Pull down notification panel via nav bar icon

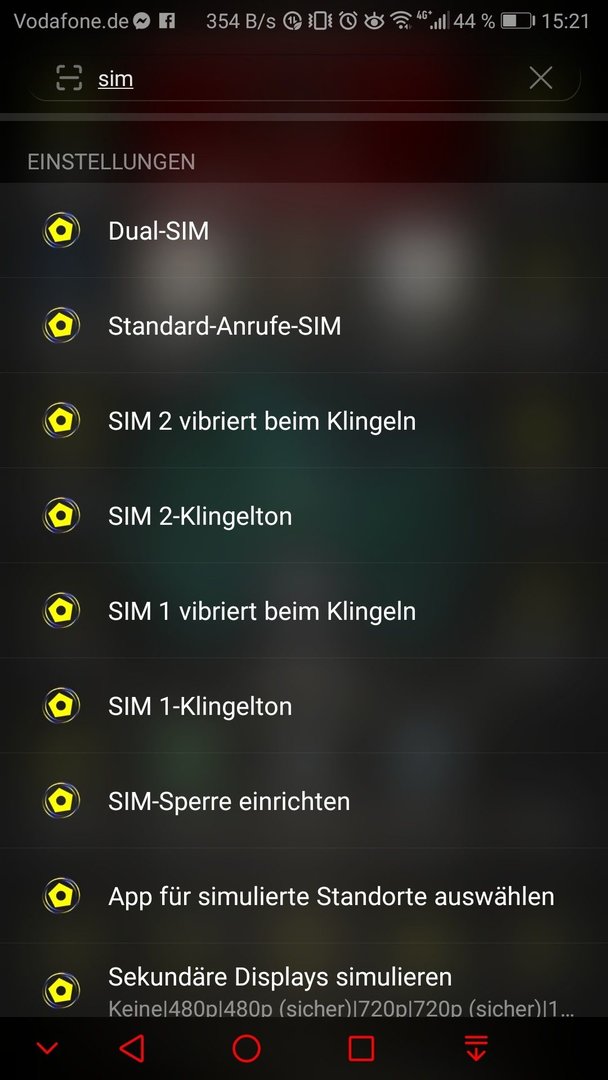(476, 1048)
